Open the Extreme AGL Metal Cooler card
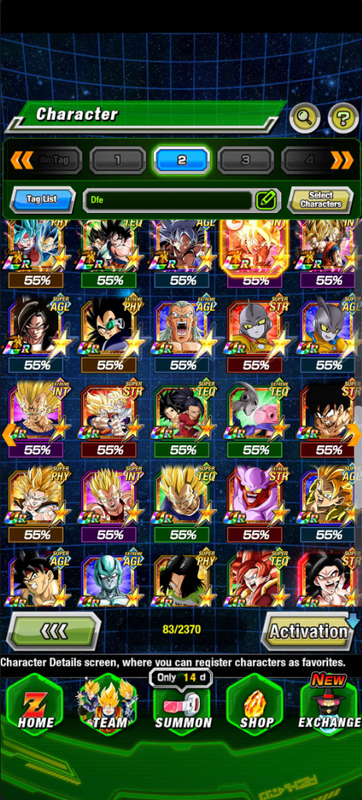This screenshot has height=800, width=362. [109, 579]
